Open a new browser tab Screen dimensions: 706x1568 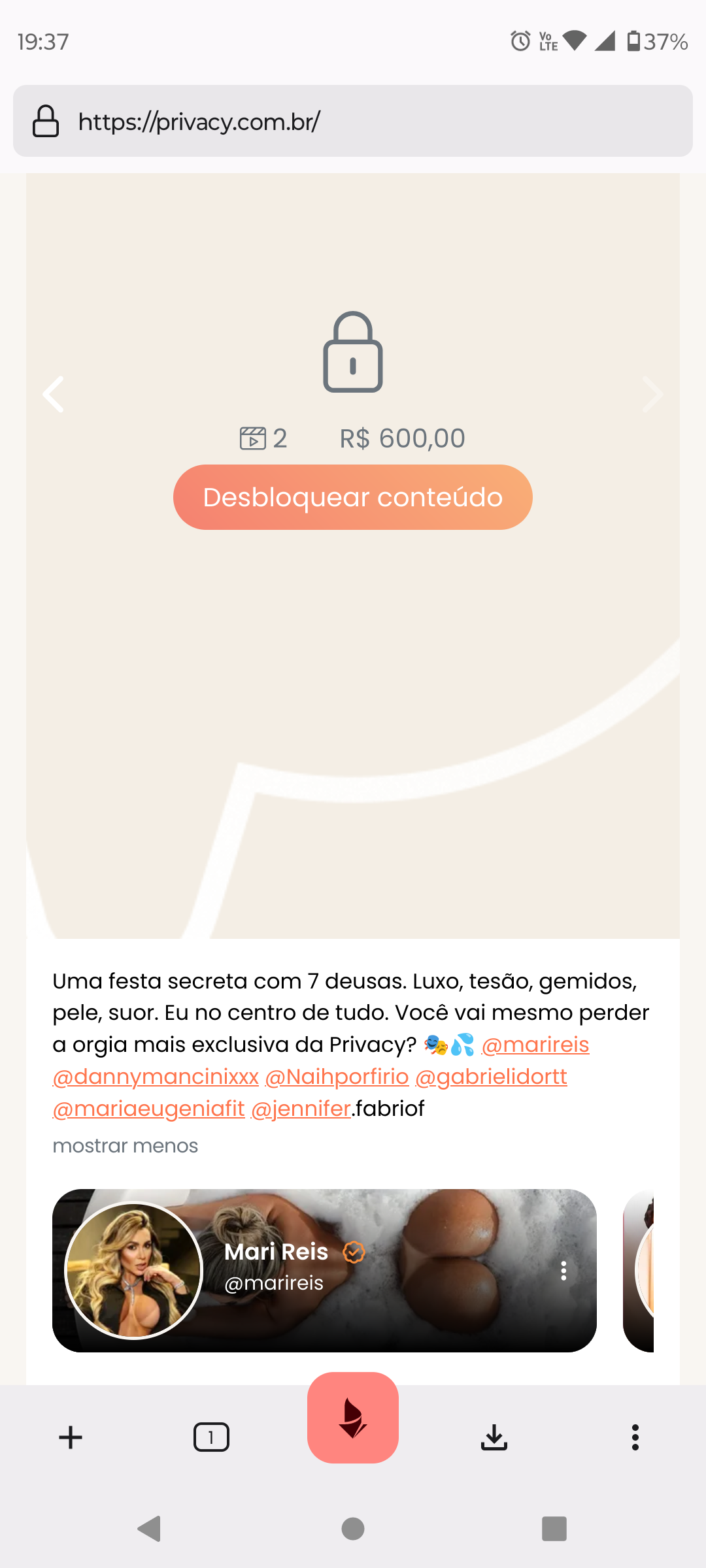point(71,1437)
